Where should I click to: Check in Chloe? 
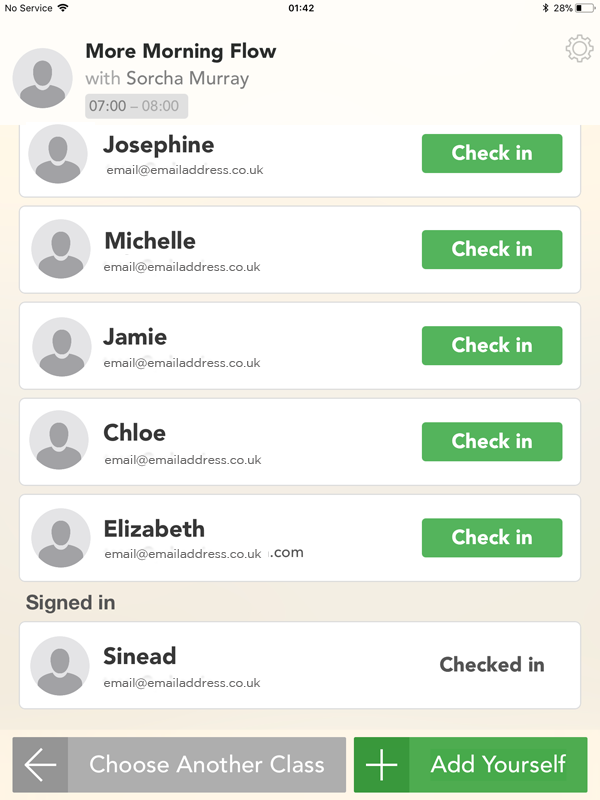point(492,441)
